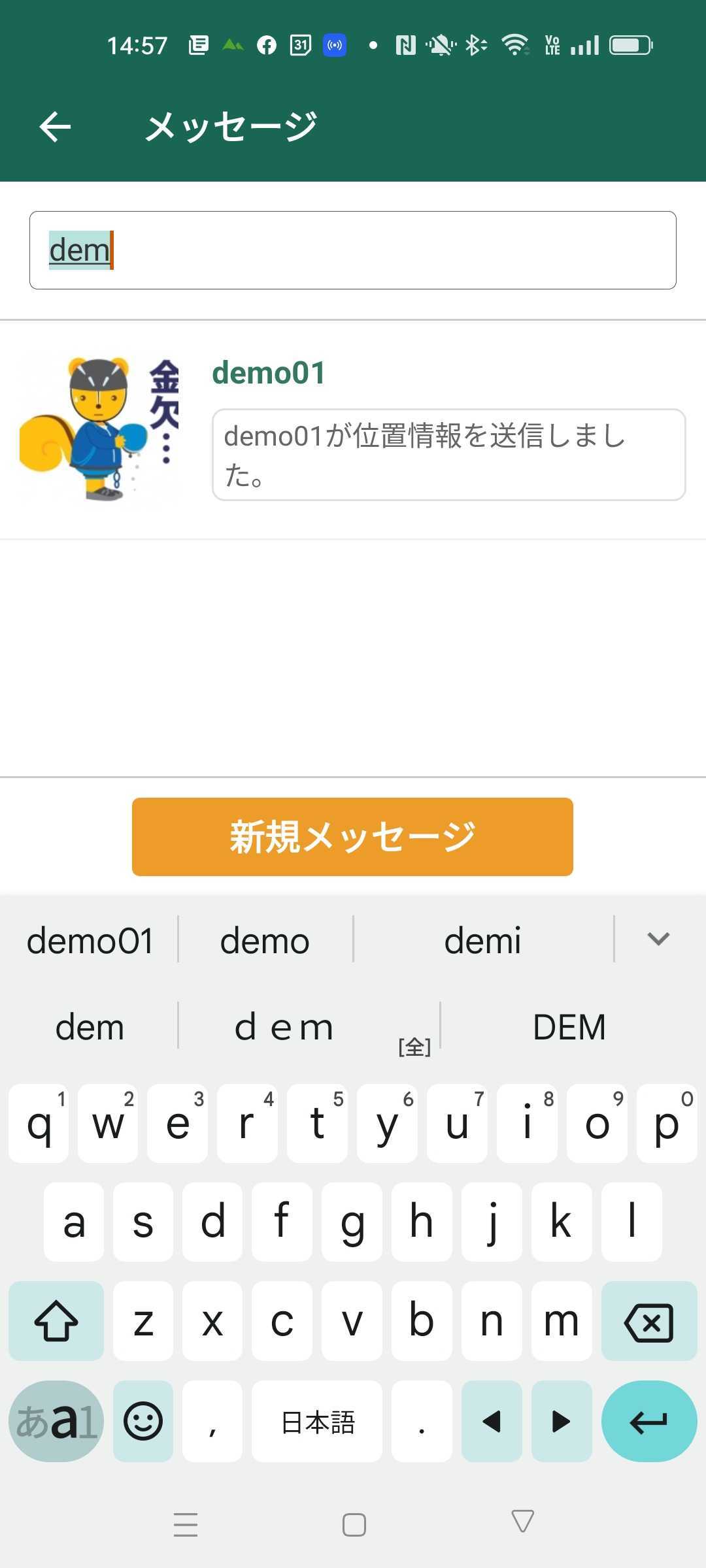Open the message thread with demo01
This screenshot has width=706, height=1568.
(353, 429)
